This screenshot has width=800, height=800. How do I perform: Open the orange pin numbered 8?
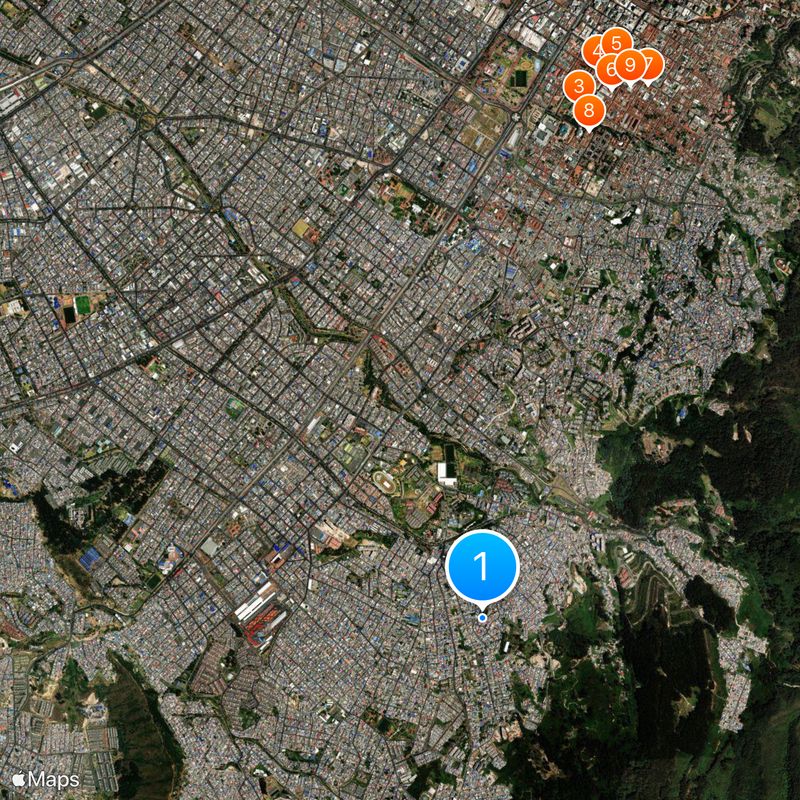click(589, 110)
